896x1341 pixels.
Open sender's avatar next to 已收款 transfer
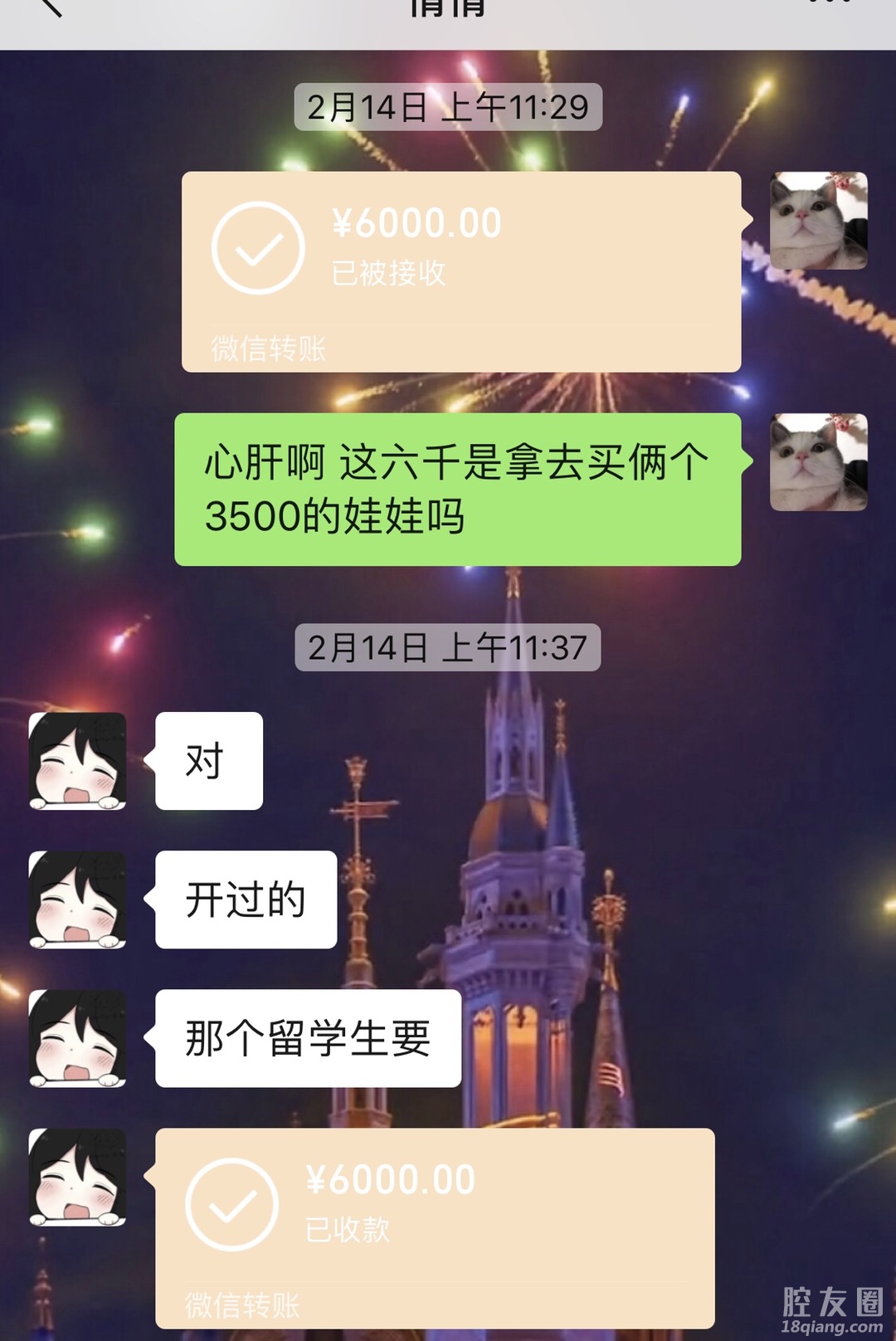point(77,1177)
